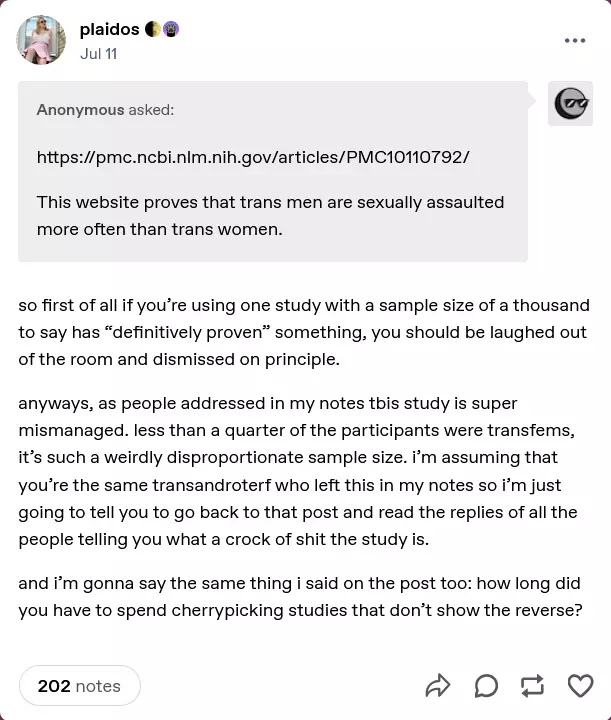Reply to this post

486,686
